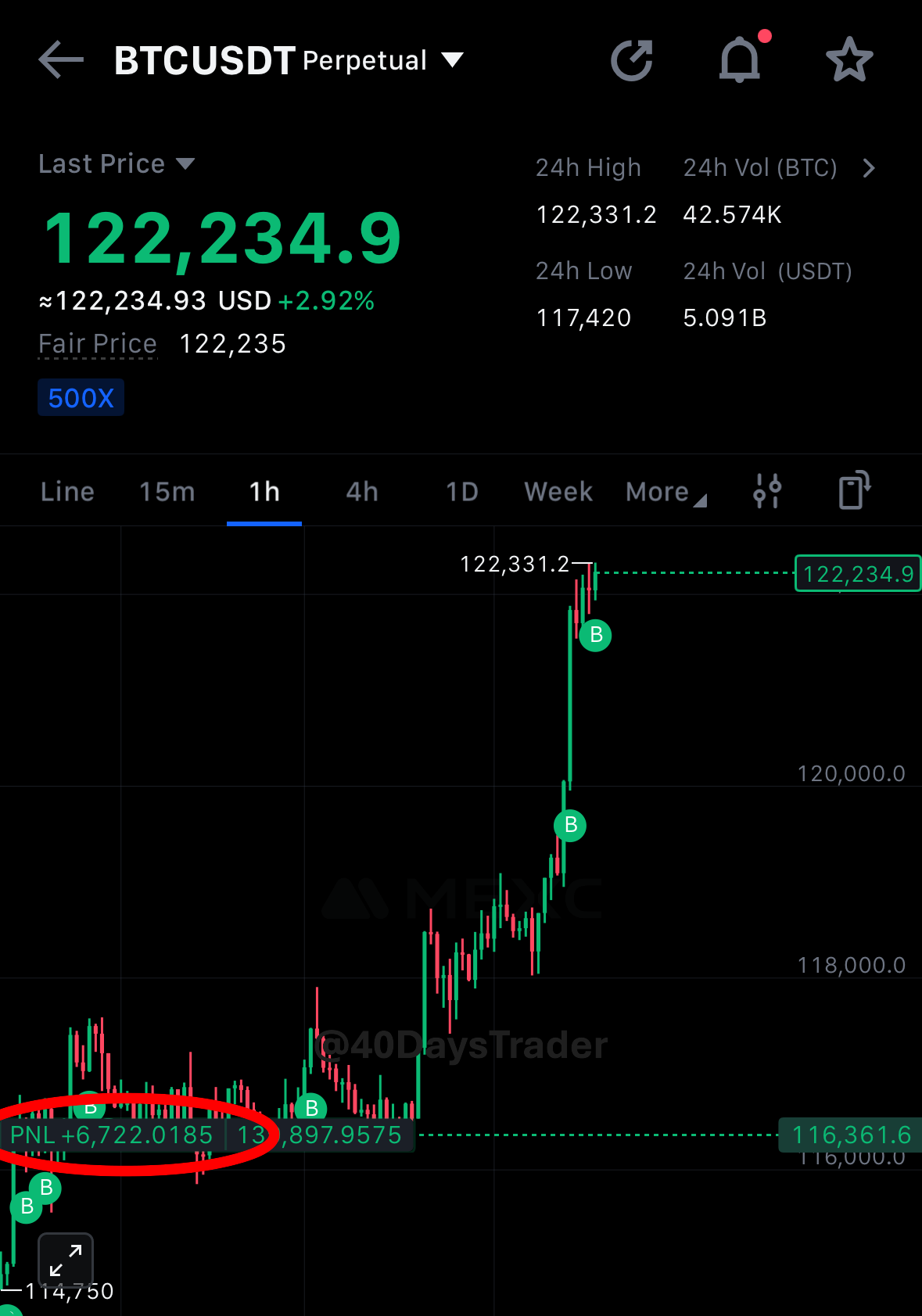The image size is (922, 1316).
Task: Open the Fair Price explanation link
Action: point(98,344)
